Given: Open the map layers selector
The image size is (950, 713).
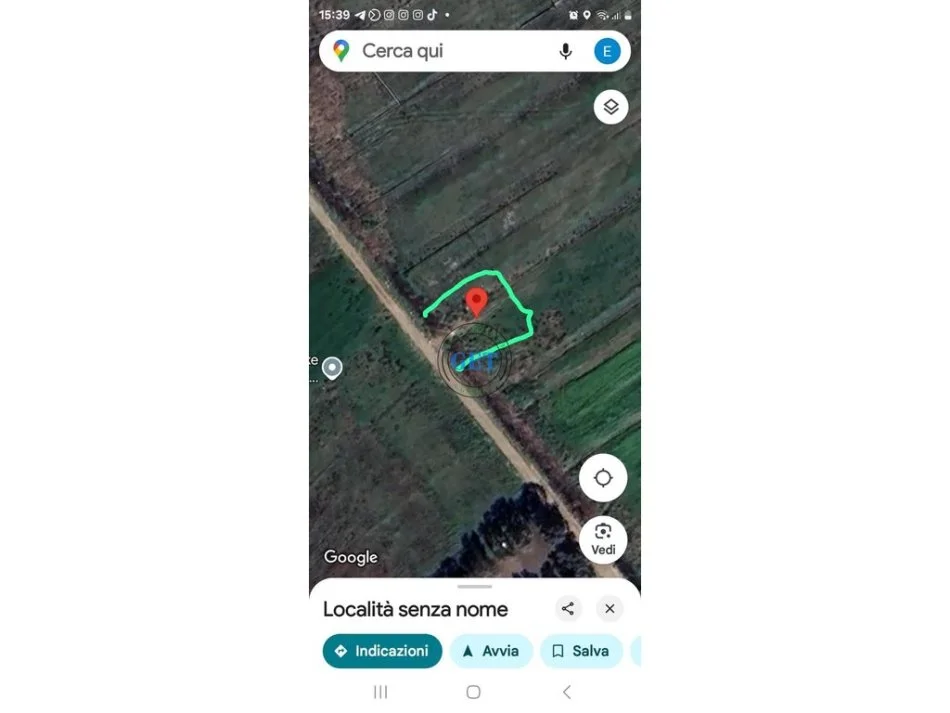Looking at the screenshot, I should click(x=611, y=107).
